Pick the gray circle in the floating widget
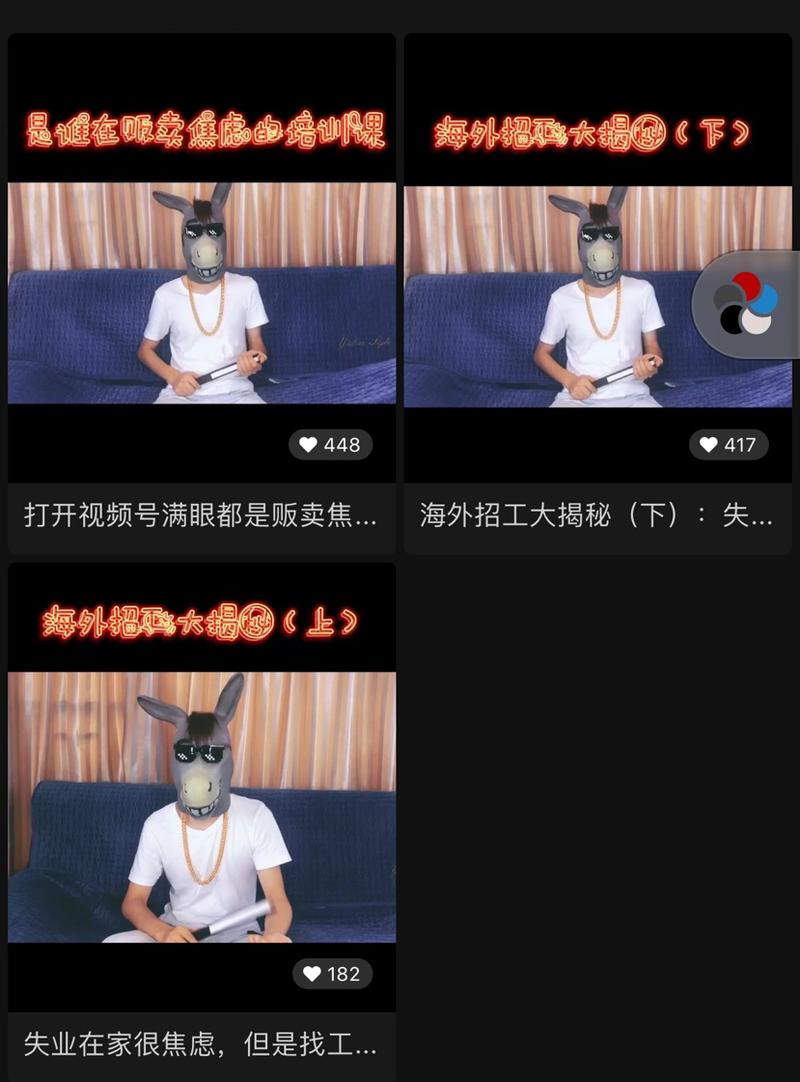 point(727,294)
